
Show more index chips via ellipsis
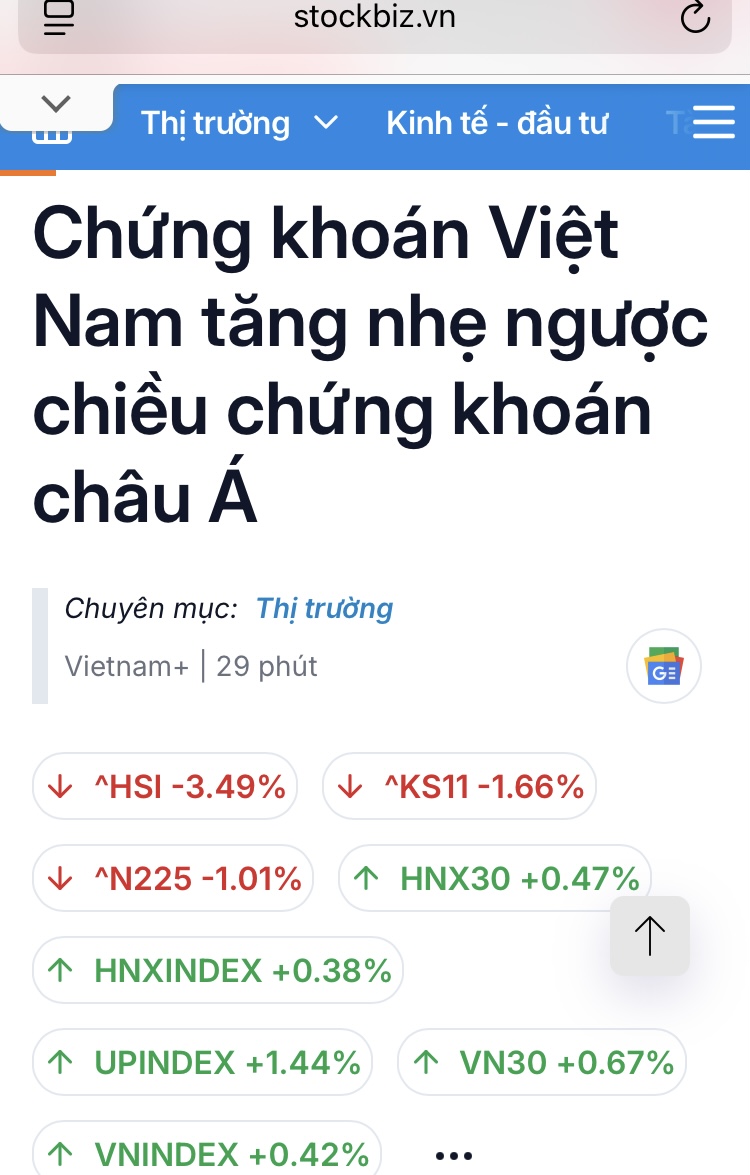(453, 1156)
